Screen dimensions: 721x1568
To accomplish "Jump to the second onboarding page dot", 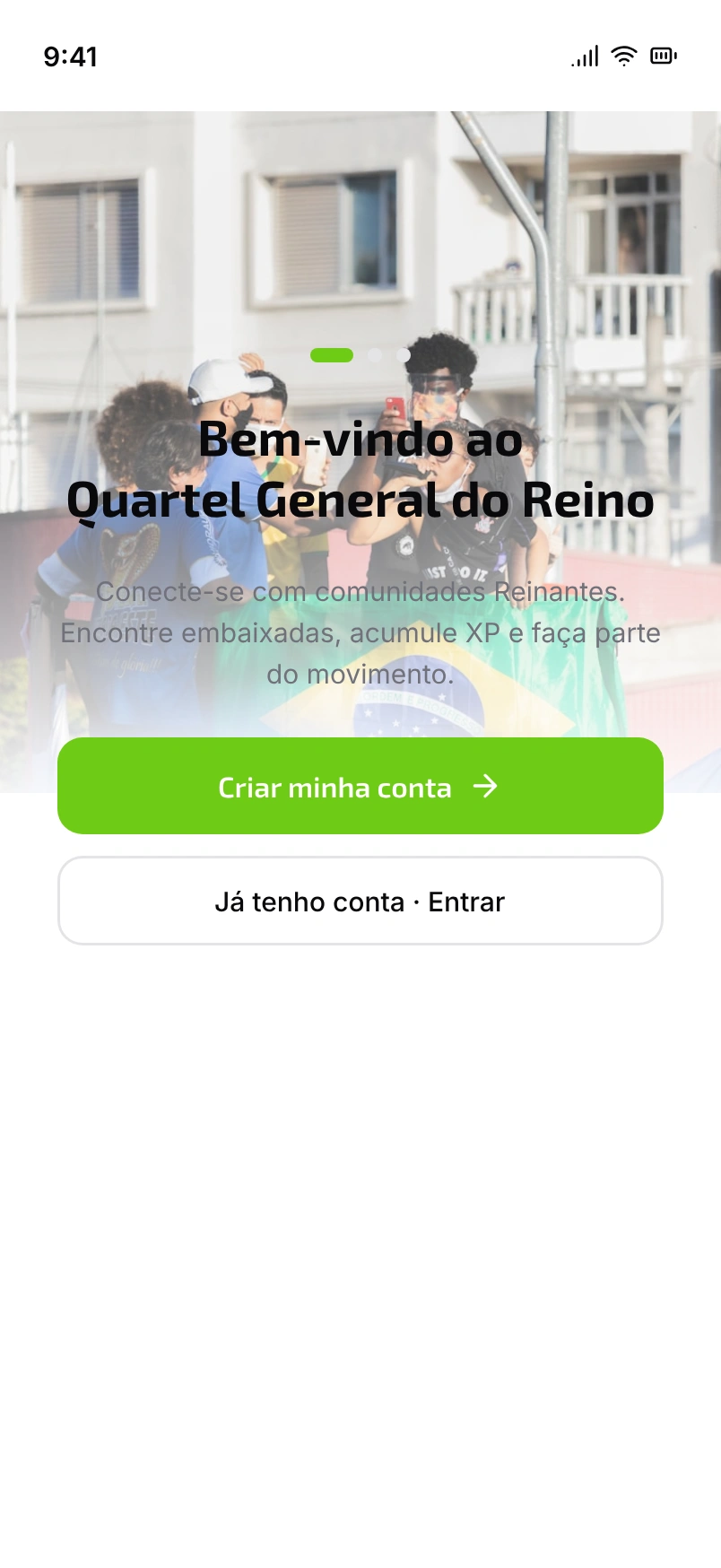I will click(375, 355).
